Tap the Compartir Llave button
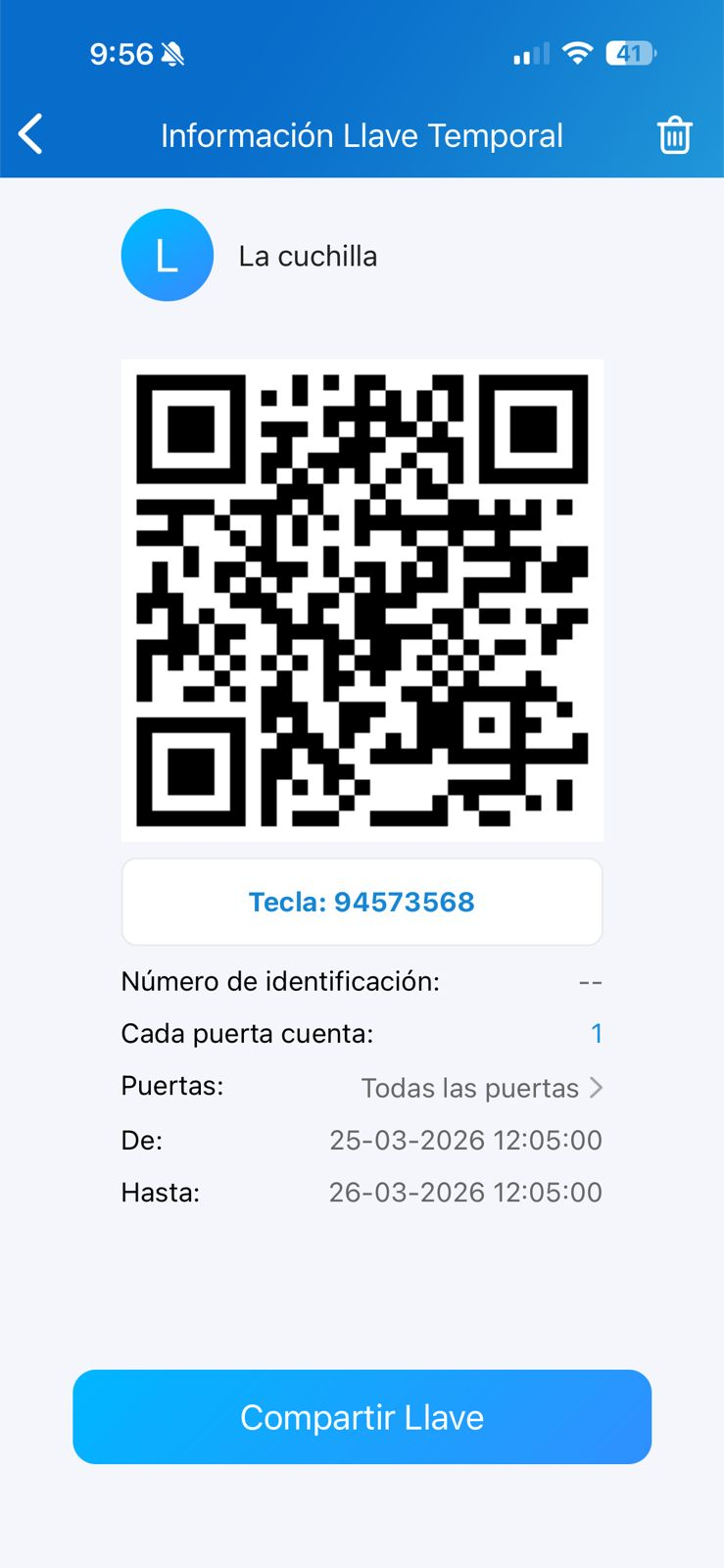This screenshot has width=724, height=1568. [362, 1417]
